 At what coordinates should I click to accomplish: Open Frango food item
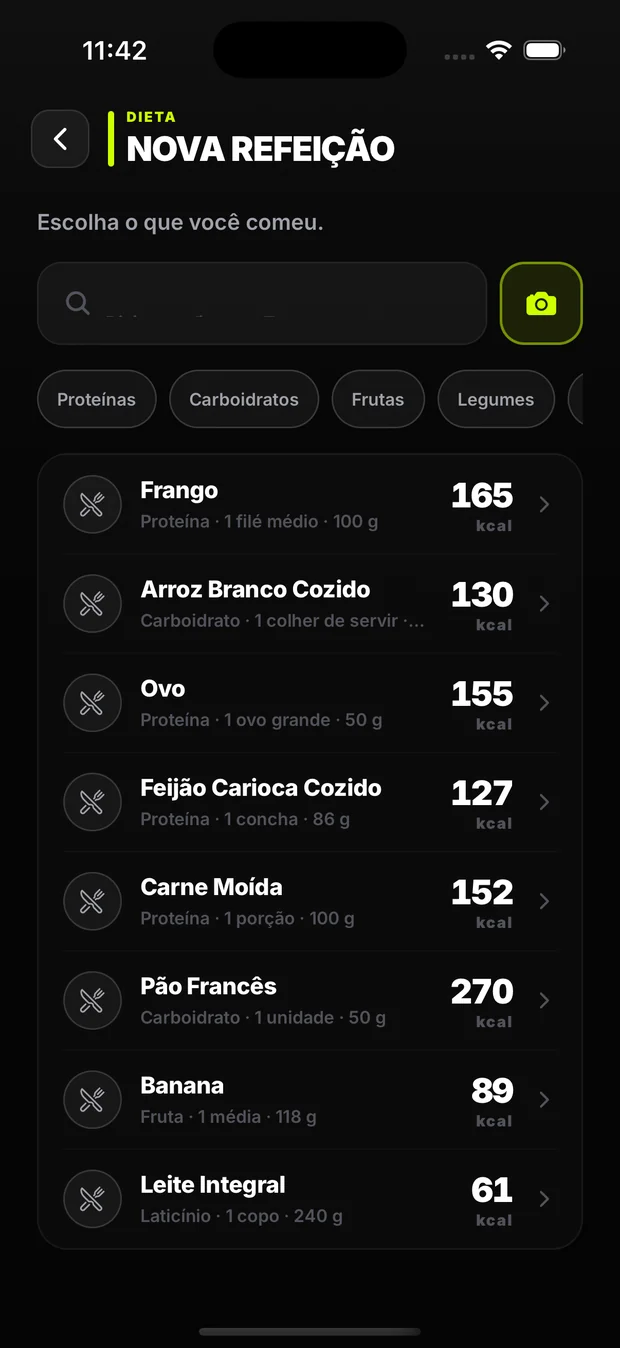coord(310,505)
